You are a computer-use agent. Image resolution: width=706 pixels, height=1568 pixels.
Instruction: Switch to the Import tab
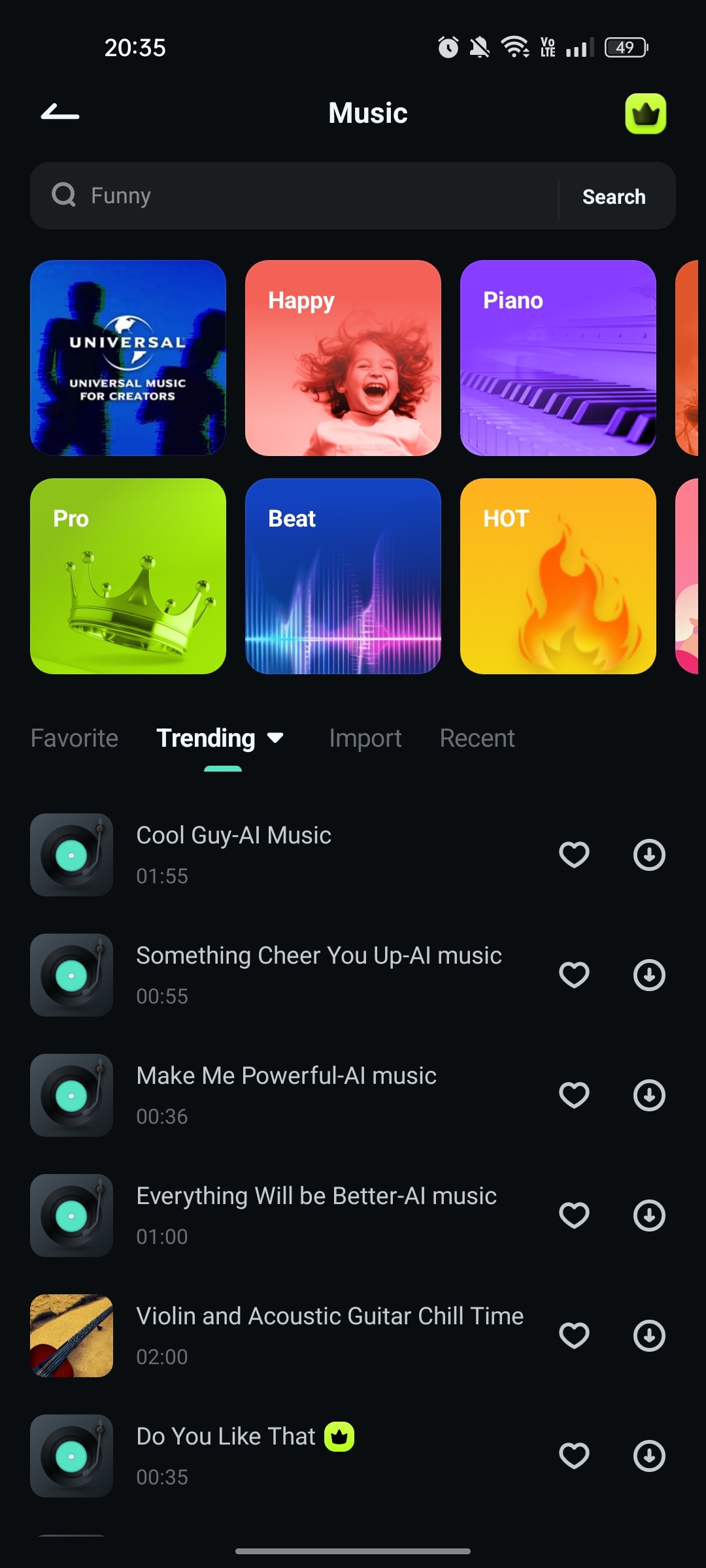click(x=365, y=738)
